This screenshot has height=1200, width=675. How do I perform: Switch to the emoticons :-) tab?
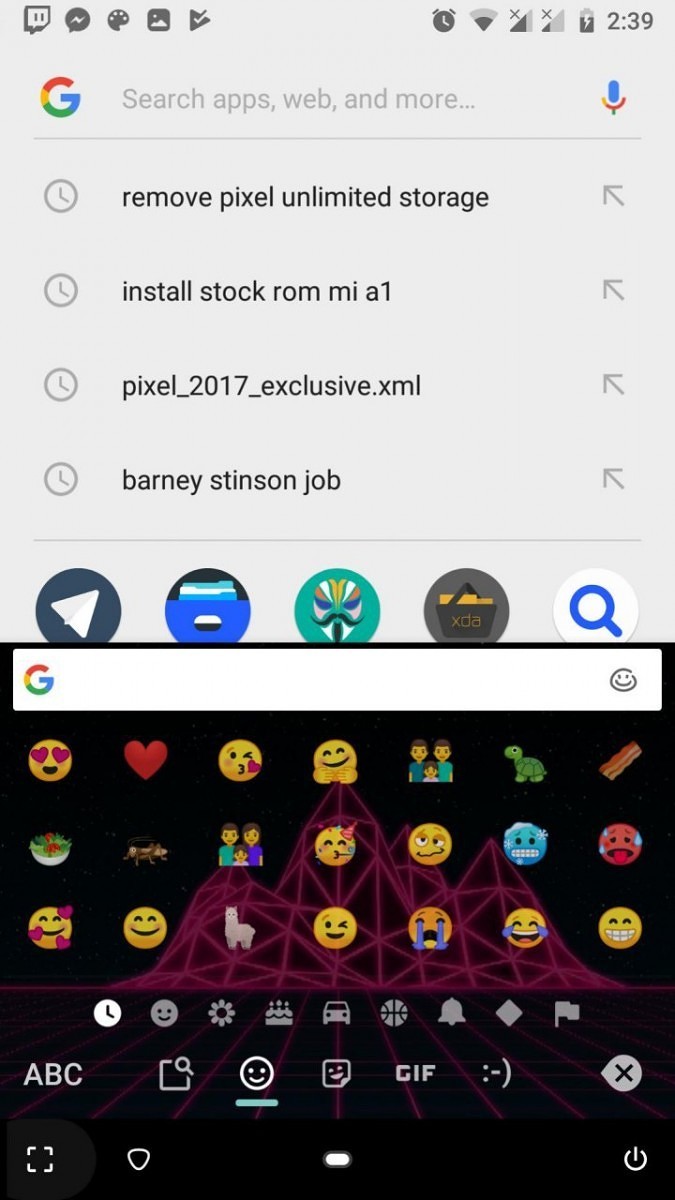click(496, 1074)
